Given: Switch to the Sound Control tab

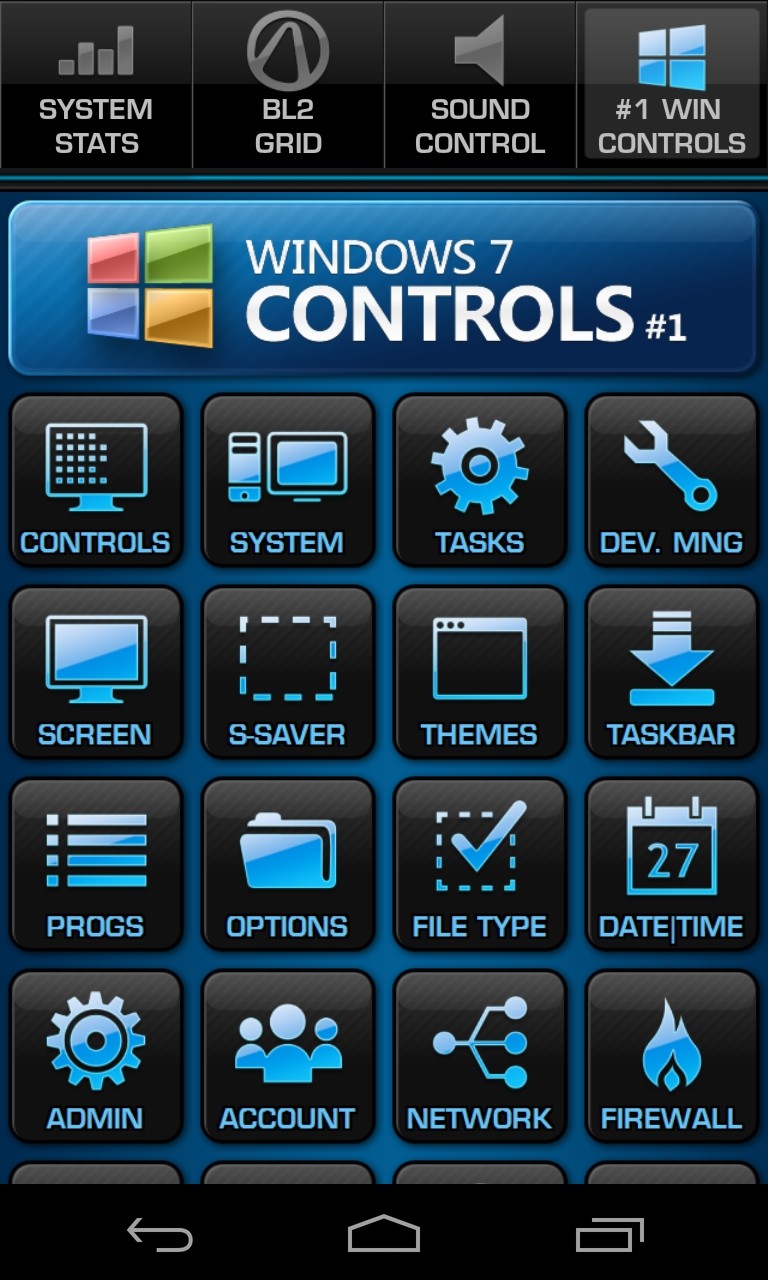Looking at the screenshot, I should click(x=480, y=85).
